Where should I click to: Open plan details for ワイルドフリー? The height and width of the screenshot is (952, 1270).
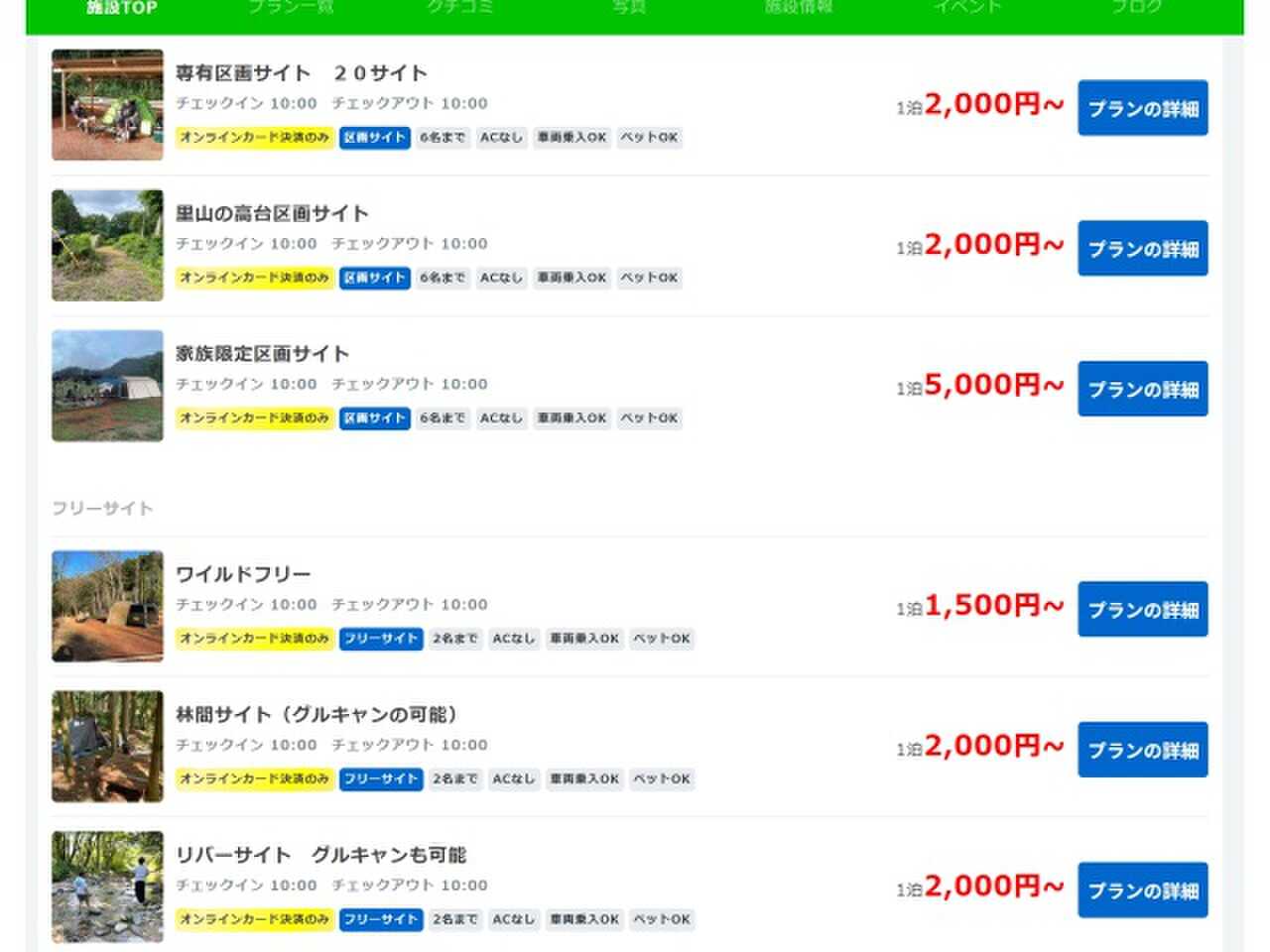click(x=1142, y=609)
